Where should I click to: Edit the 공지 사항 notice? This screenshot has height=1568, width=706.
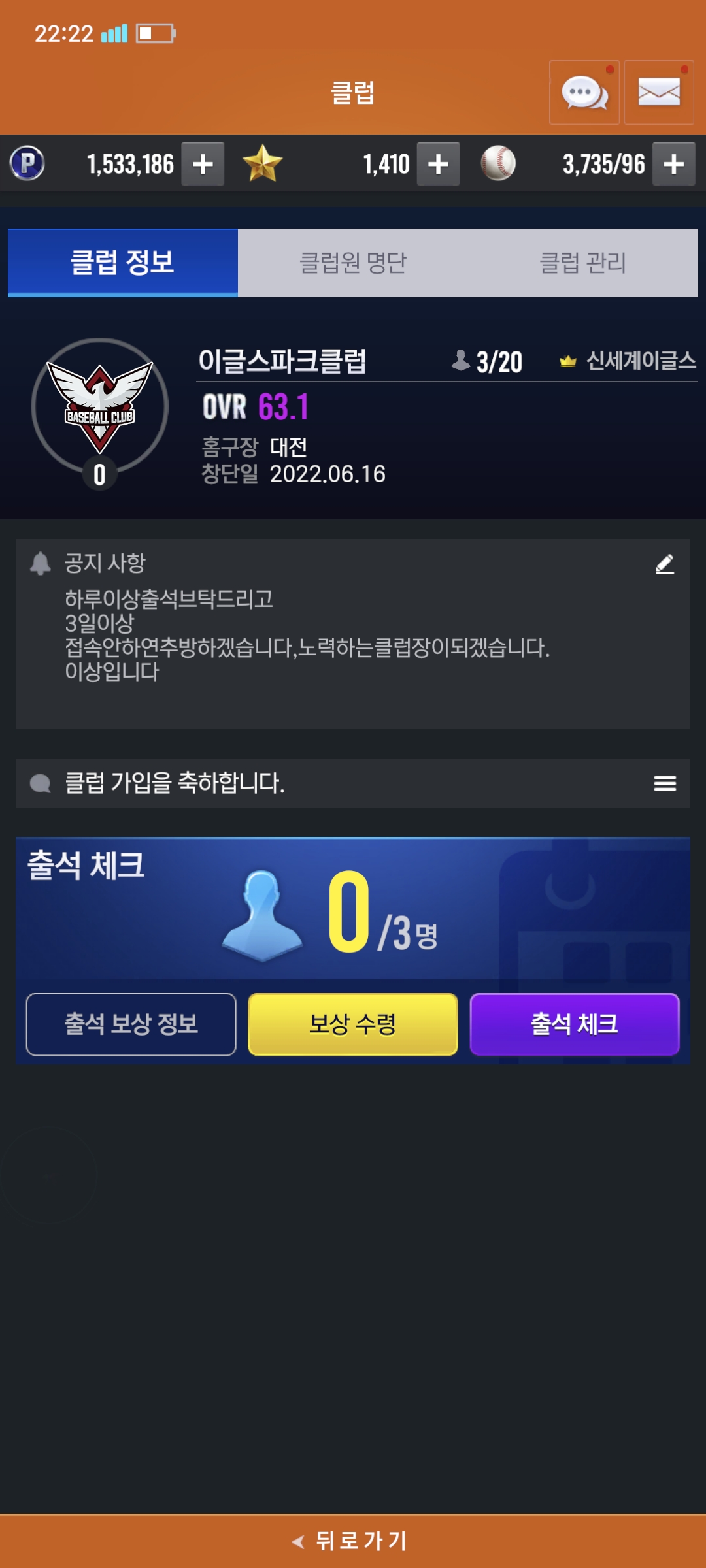click(x=665, y=564)
